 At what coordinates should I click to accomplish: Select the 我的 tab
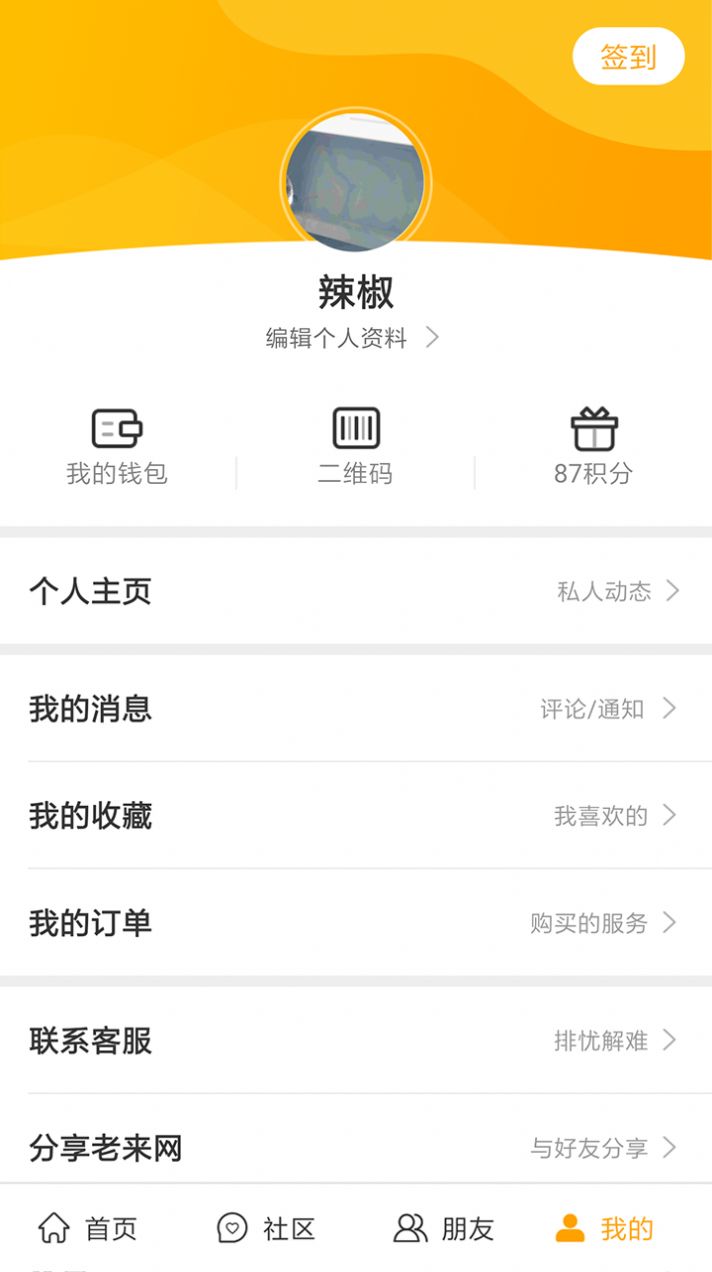604,1228
